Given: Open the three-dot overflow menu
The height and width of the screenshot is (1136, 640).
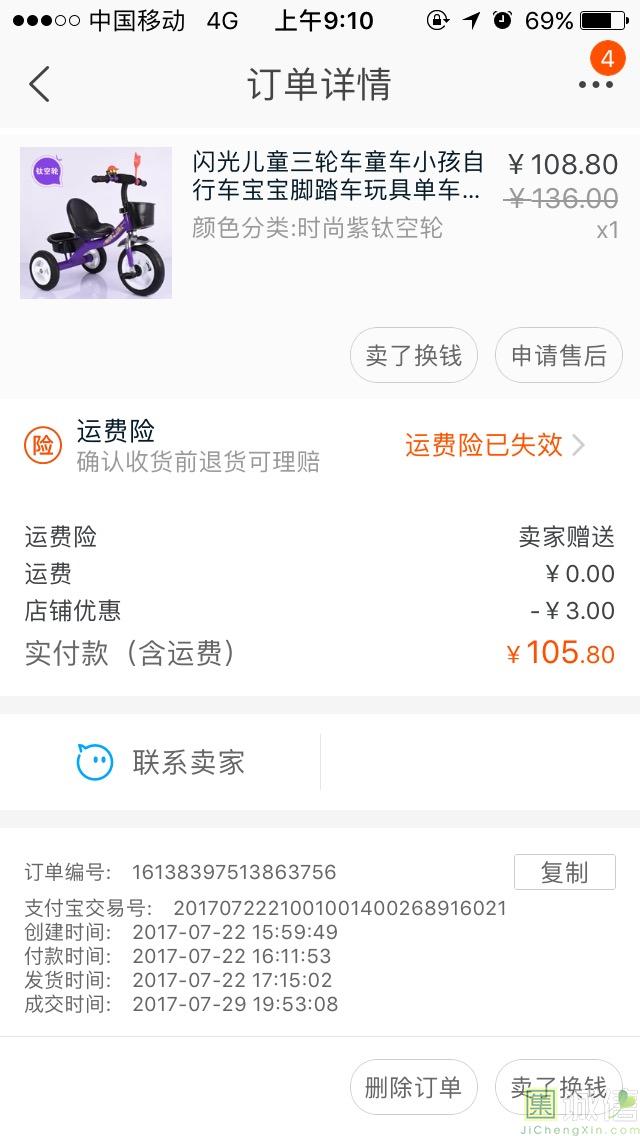Looking at the screenshot, I should (x=596, y=84).
